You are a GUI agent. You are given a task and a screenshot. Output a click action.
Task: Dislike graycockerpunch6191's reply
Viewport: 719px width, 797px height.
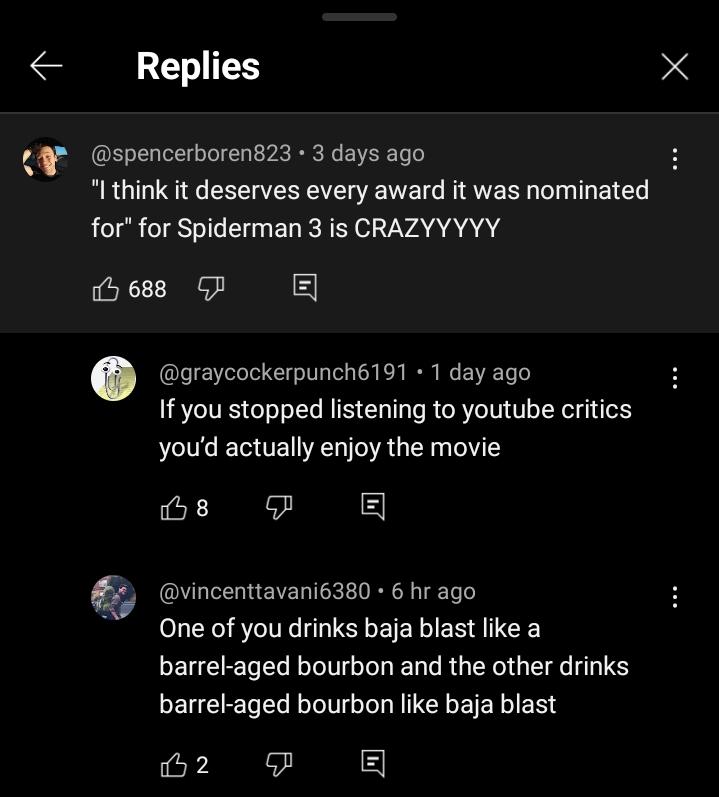pyautogui.click(x=277, y=508)
